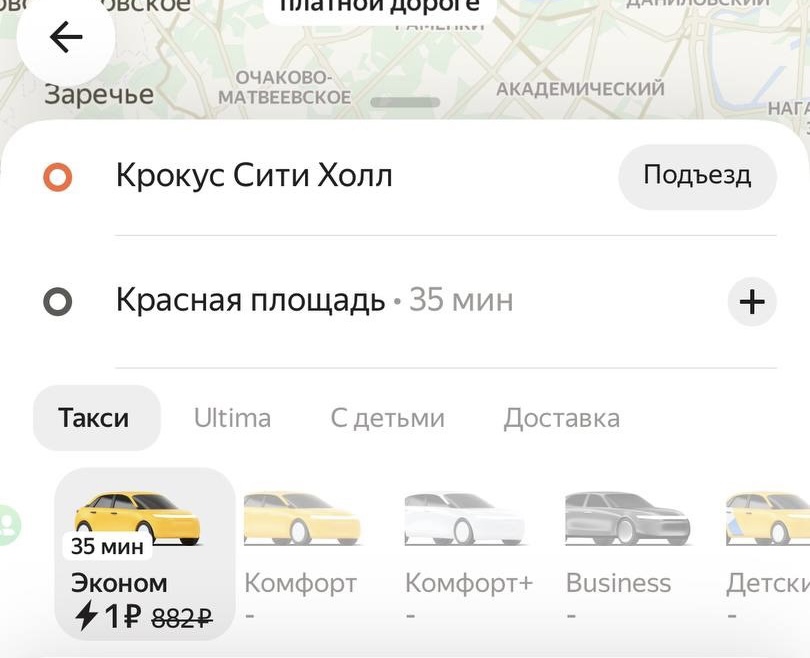Choose the Эконом tariff

tap(143, 555)
